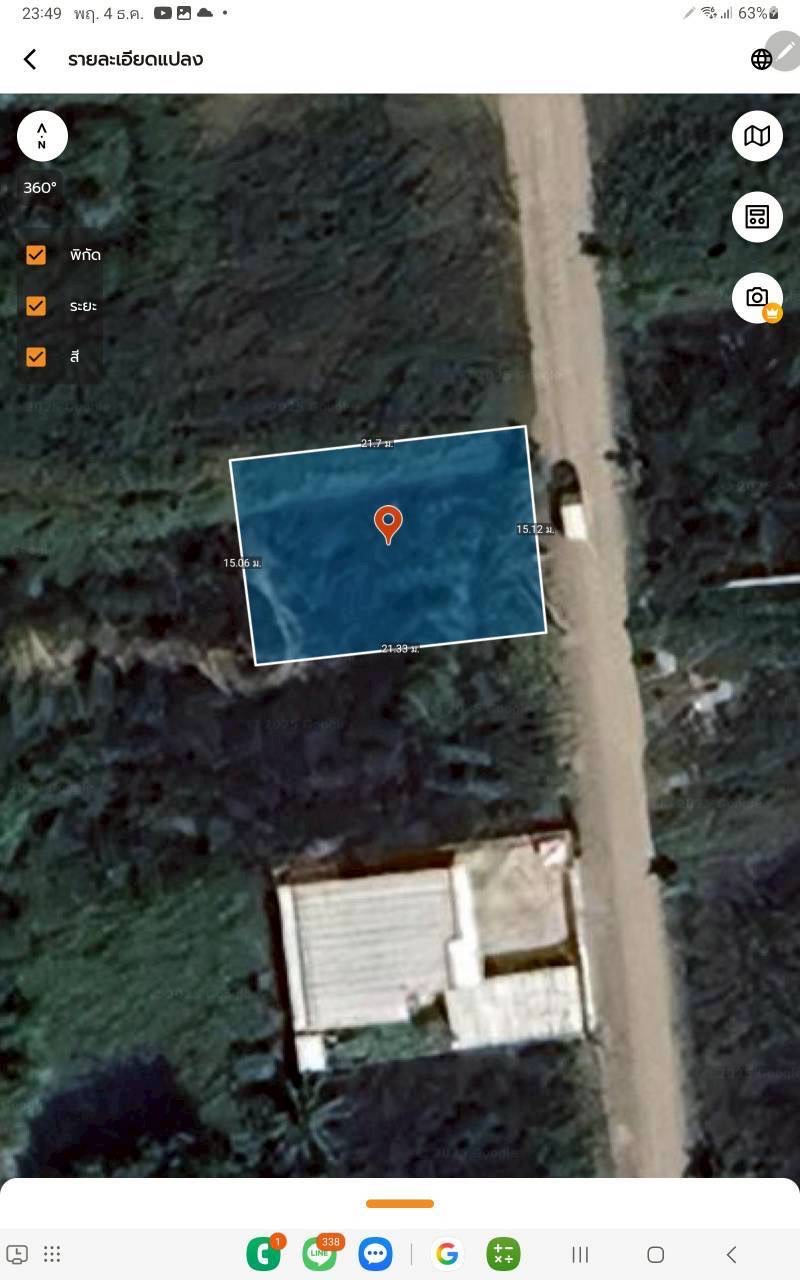The image size is (800, 1280).
Task: Open the parcel details sheet button
Action: (757, 217)
